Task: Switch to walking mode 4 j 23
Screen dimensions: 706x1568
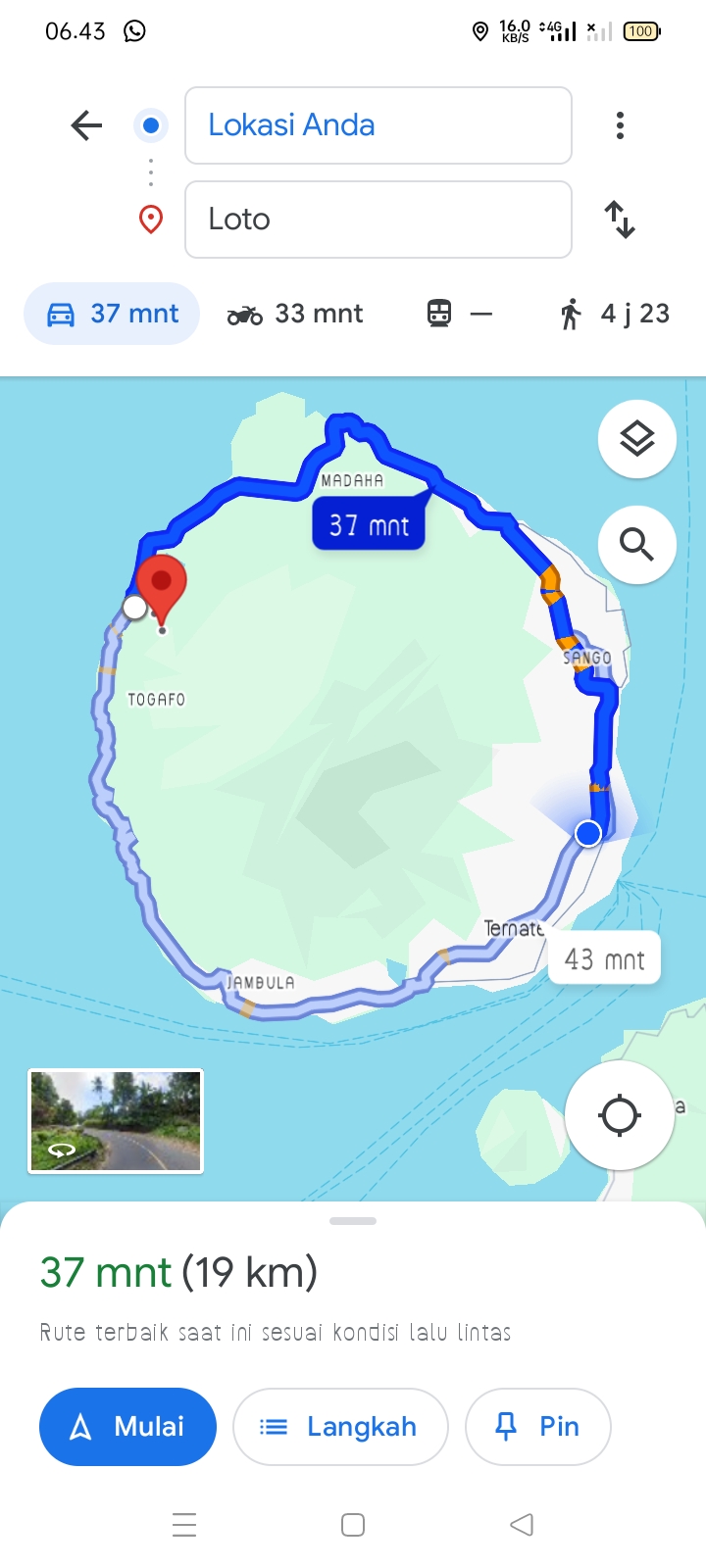Action: coord(615,314)
